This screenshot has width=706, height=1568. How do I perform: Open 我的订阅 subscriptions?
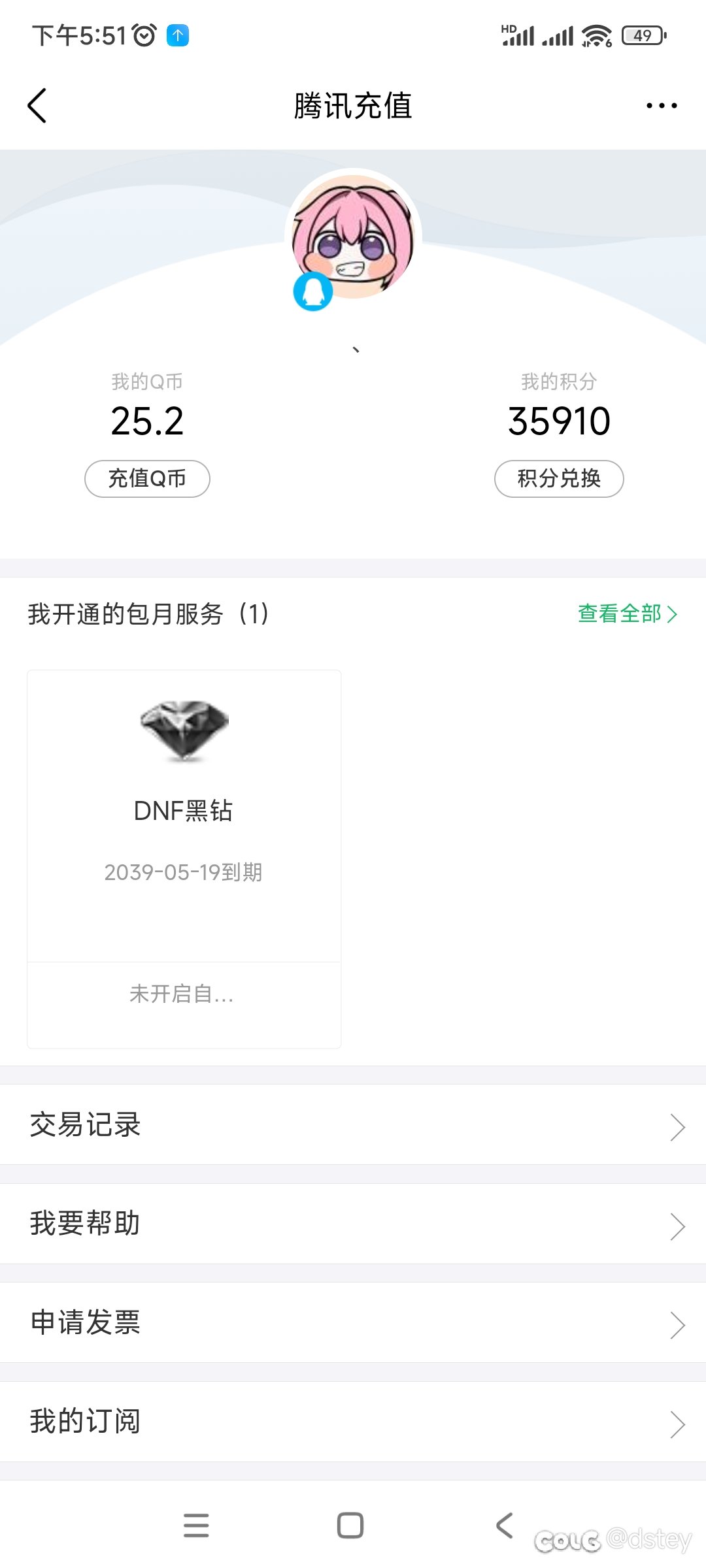coord(353,1422)
